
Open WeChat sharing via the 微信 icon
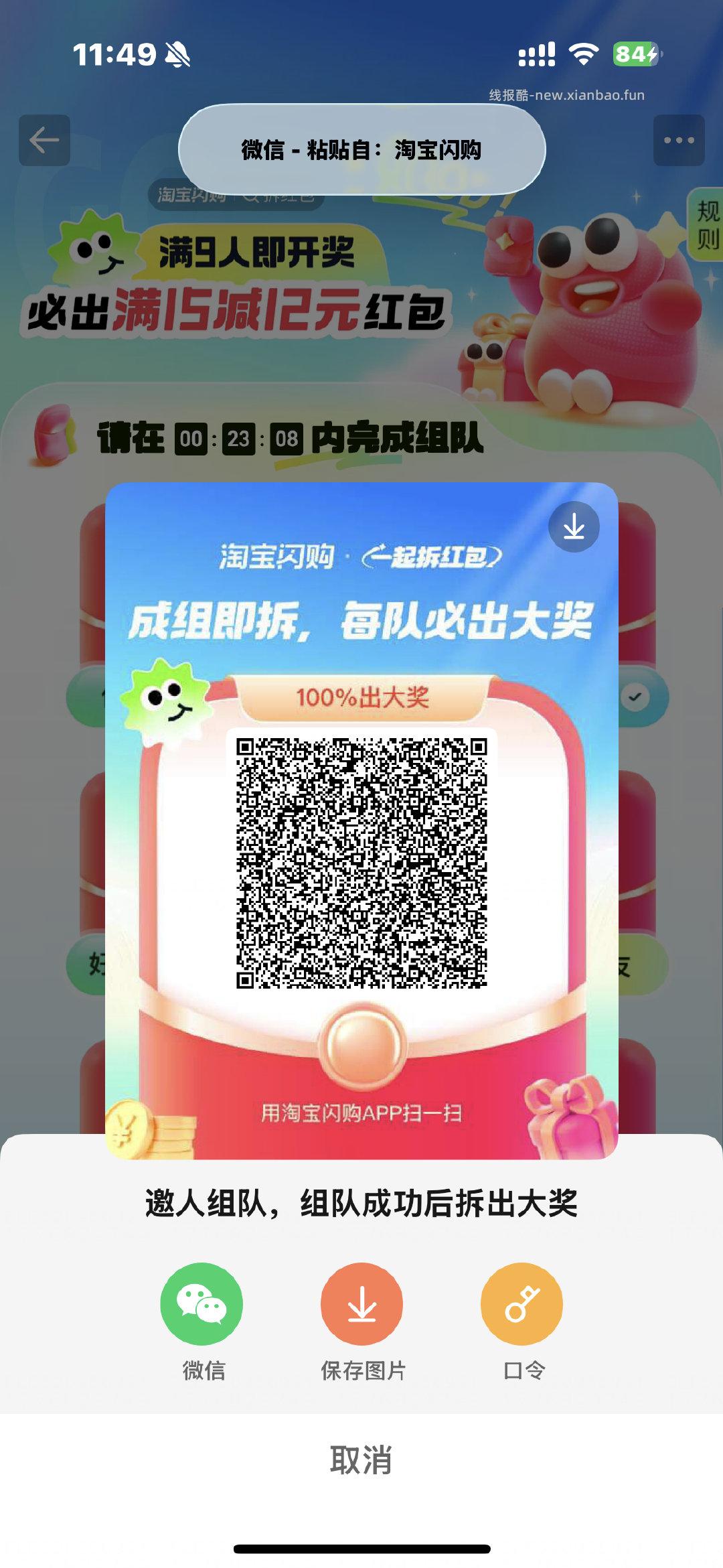(x=202, y=1303)
